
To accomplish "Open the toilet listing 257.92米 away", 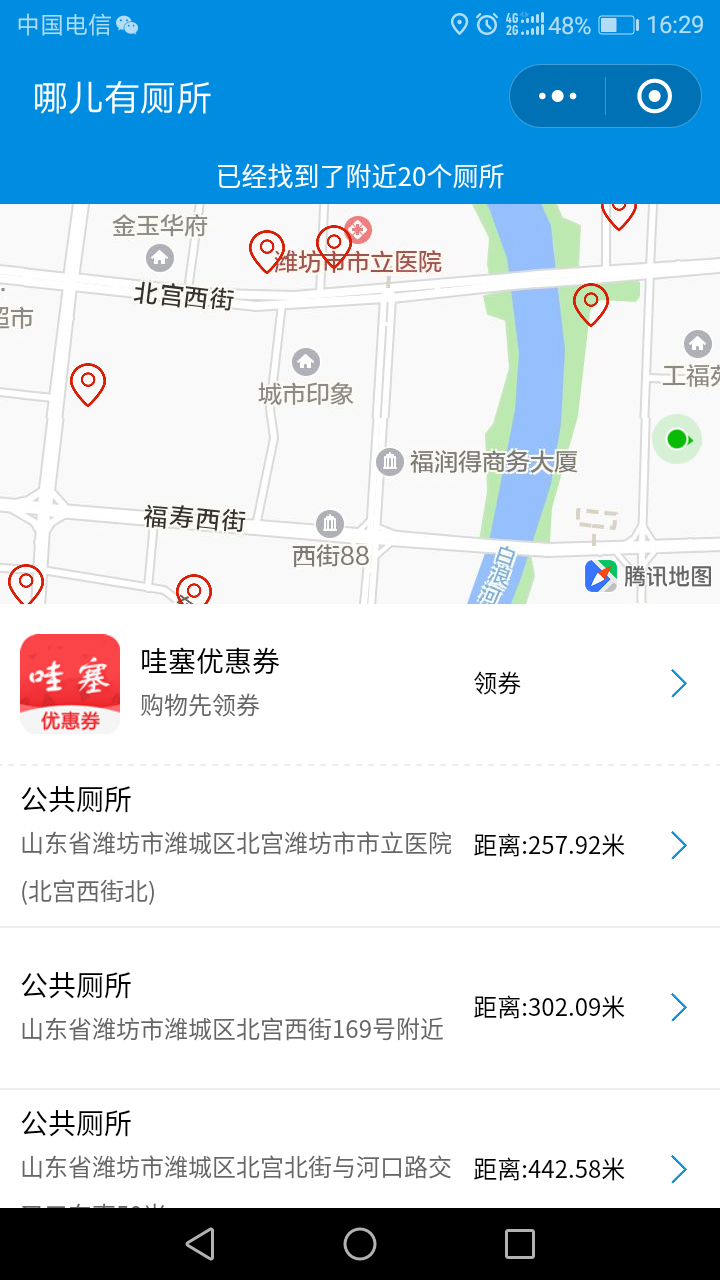I will pyautogui.click(x=360, y=846).
